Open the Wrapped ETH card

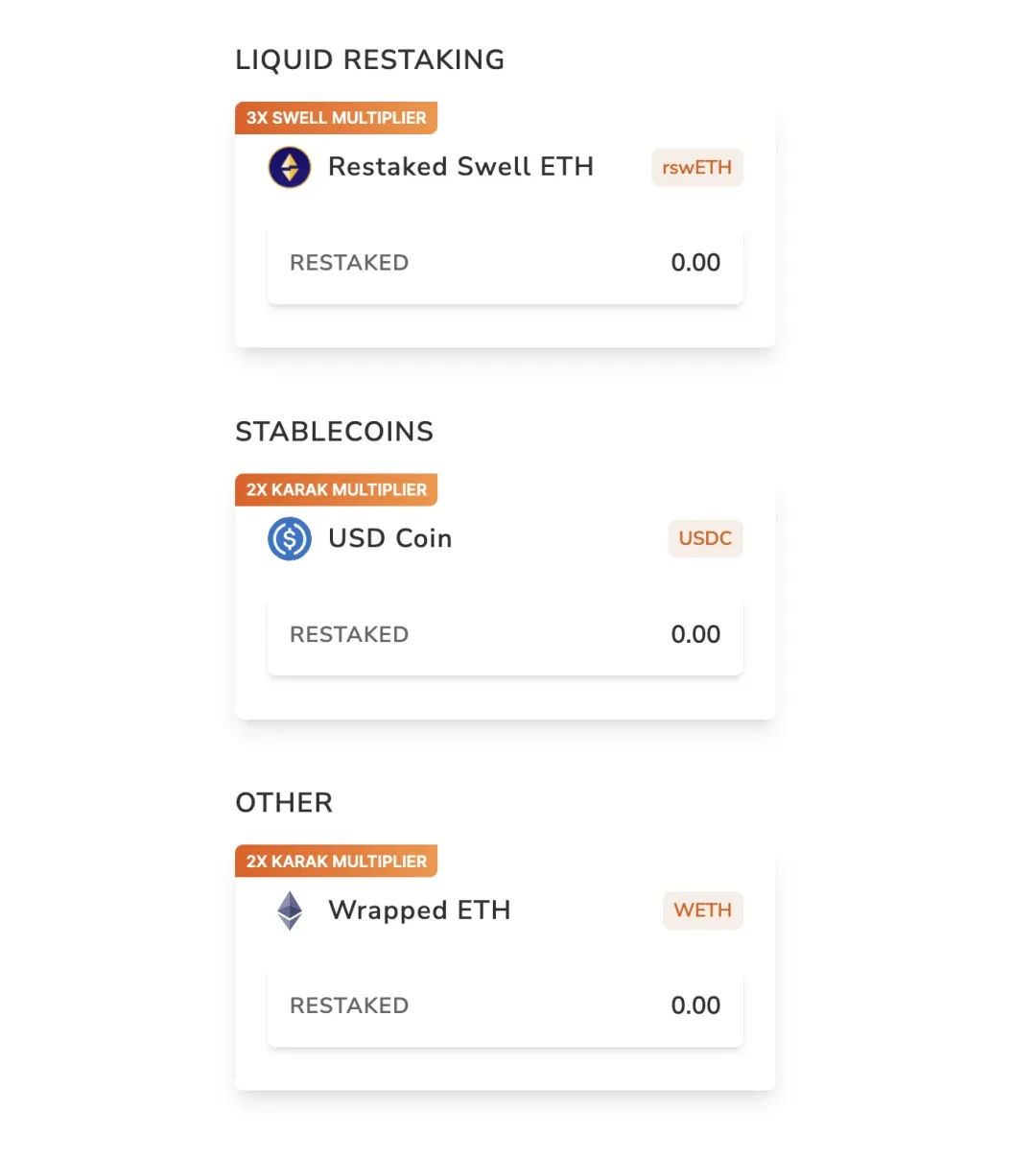click(x=419, y=910)
